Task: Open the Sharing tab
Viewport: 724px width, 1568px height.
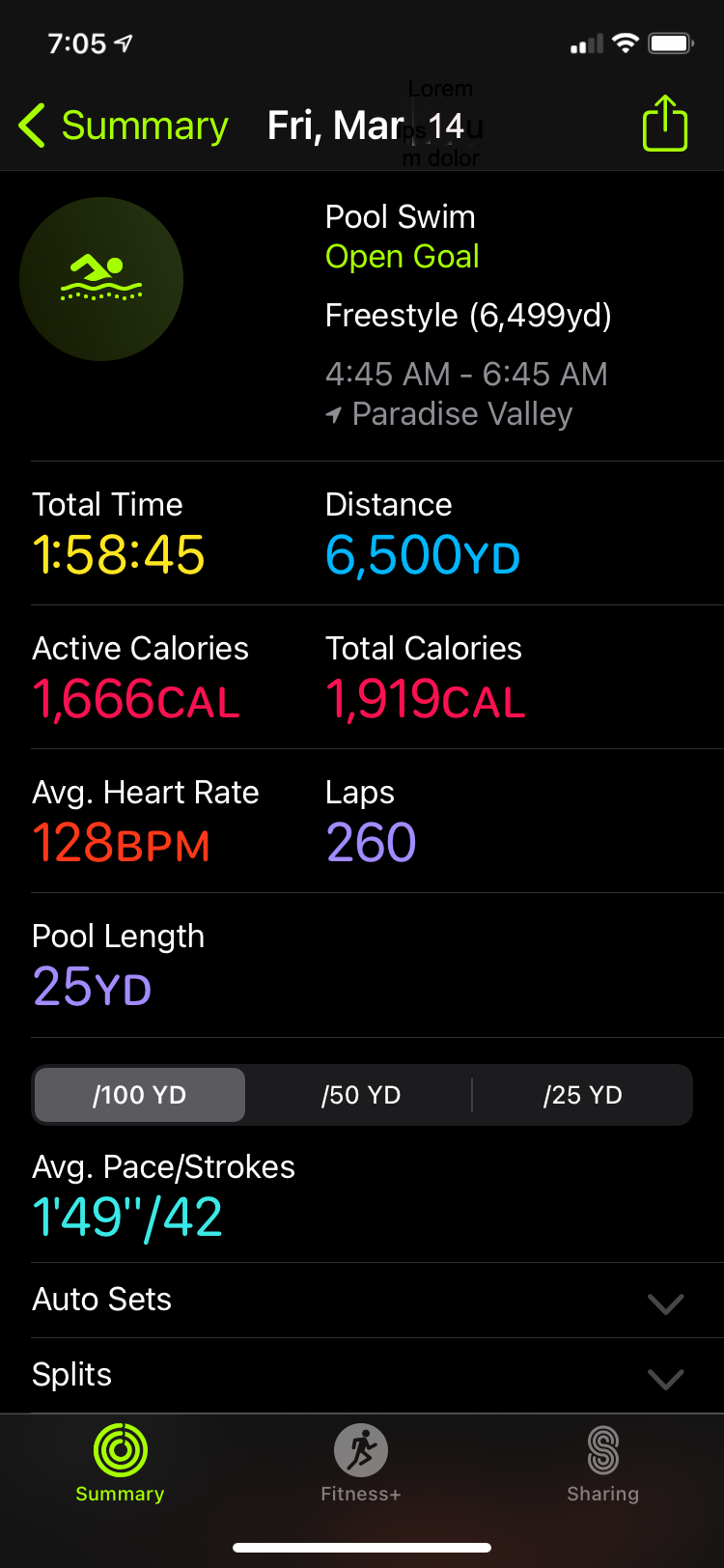Action: (602, 1465)
